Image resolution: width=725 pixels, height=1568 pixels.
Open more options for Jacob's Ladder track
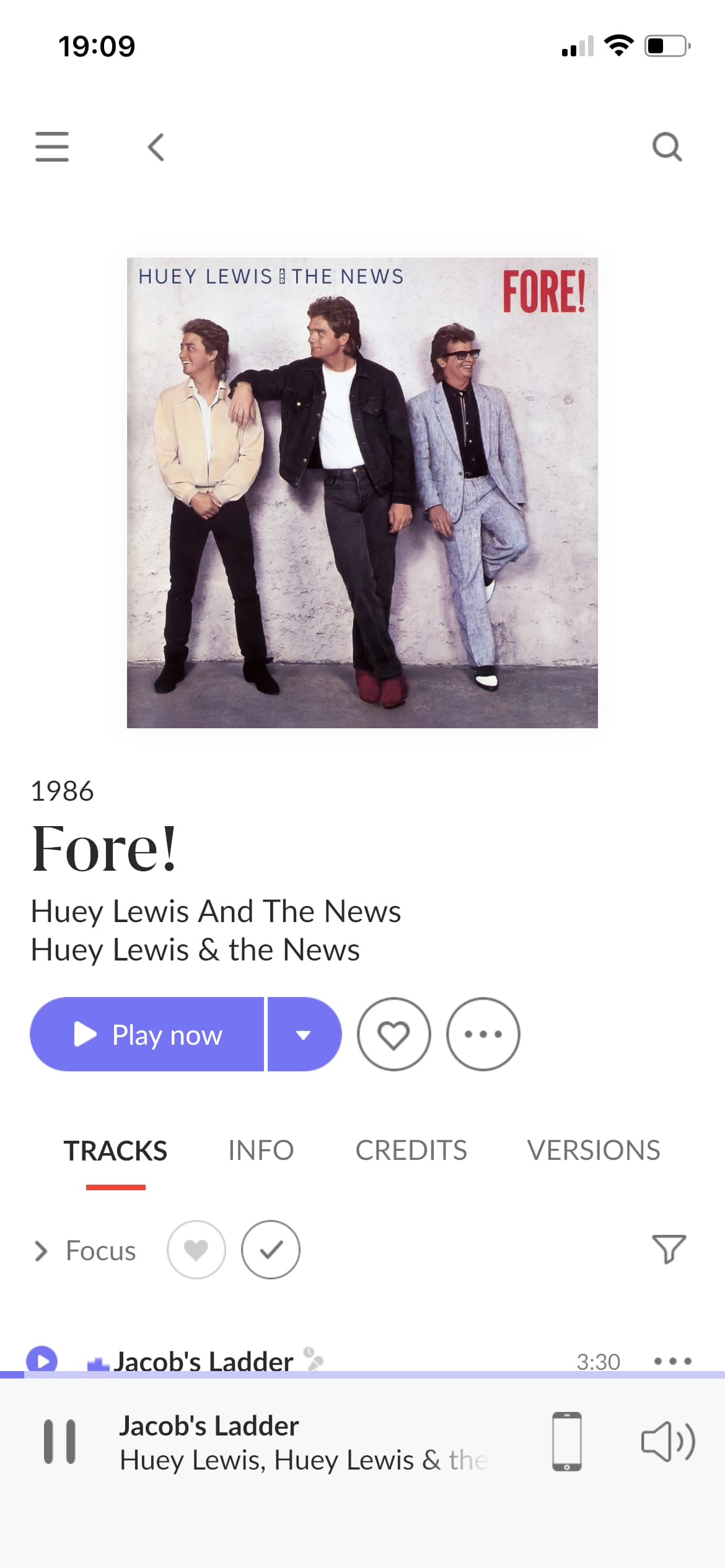coord(673,1361)
